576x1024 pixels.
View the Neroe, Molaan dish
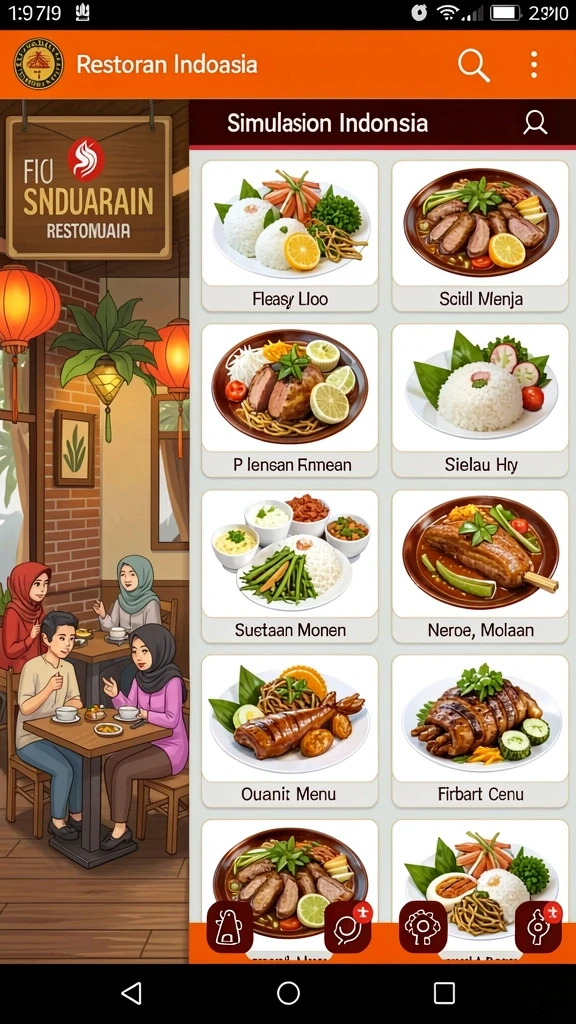point(481,566)
